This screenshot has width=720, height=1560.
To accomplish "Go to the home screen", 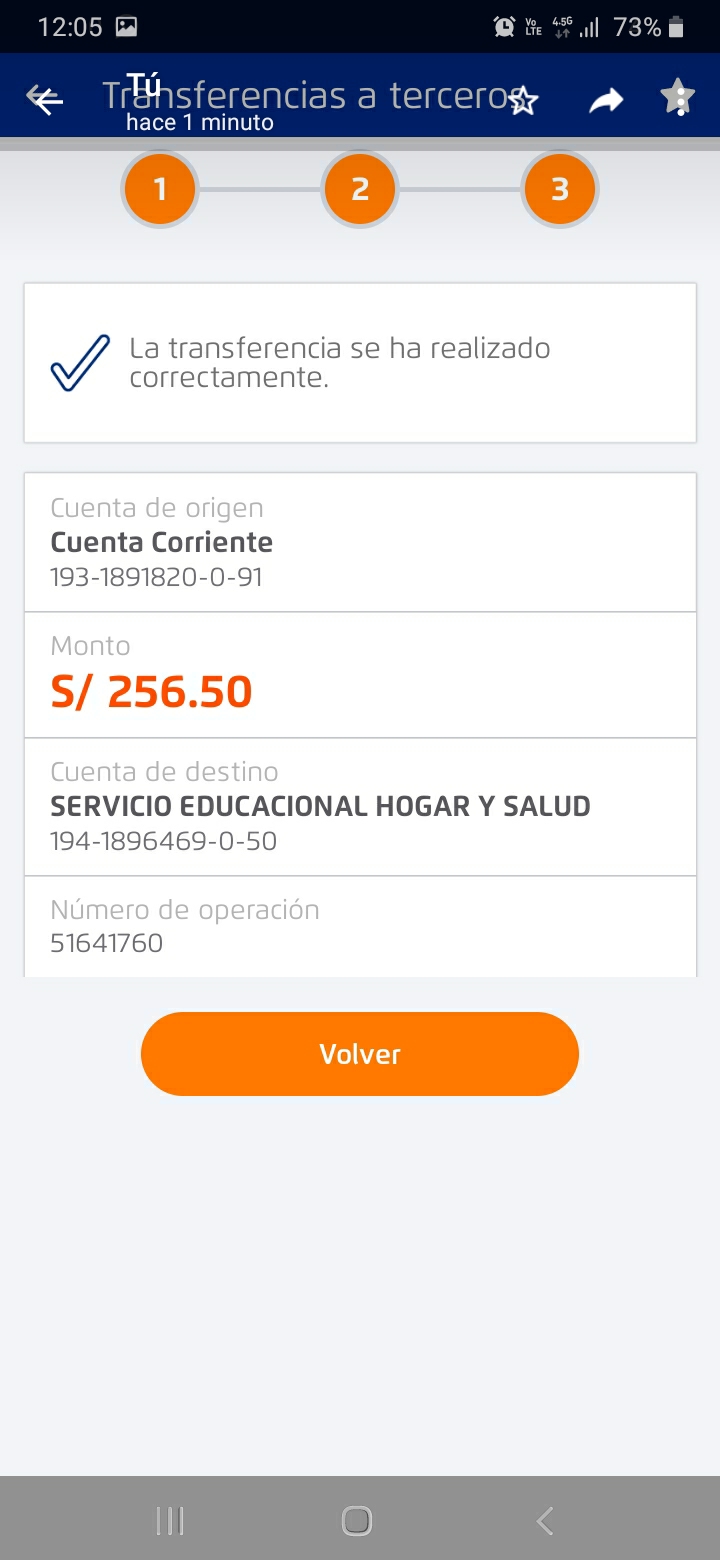I will (x=357, y=1521).
